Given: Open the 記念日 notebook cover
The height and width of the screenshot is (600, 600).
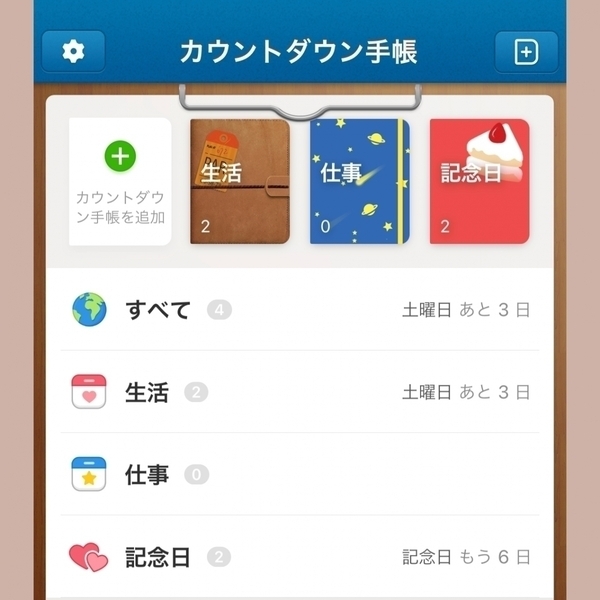Looking at the screenshot, I should click(x=479, y=181).
